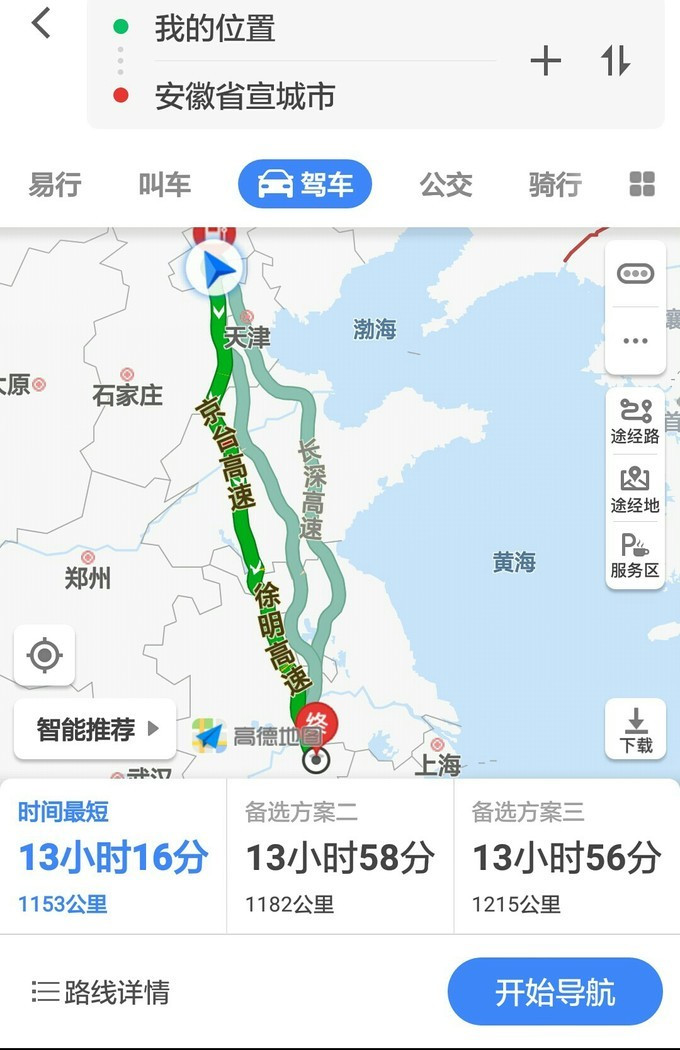Image resolution: width=680 pixels, height=1050 pixels.
Task: Open 途经路 route roads option
Action: click(x=635, y=421)
